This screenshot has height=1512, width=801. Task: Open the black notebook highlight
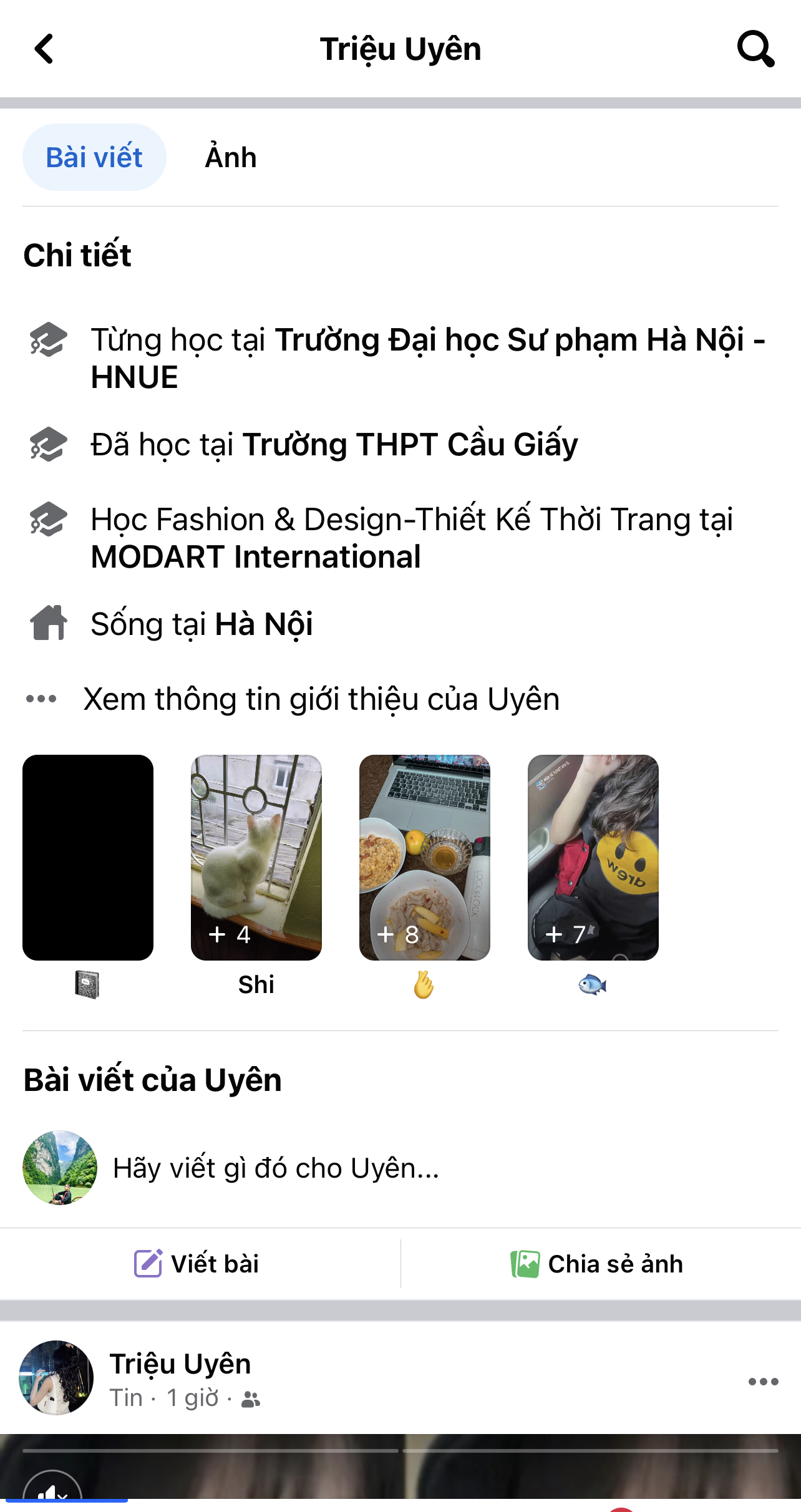point(88,857)
